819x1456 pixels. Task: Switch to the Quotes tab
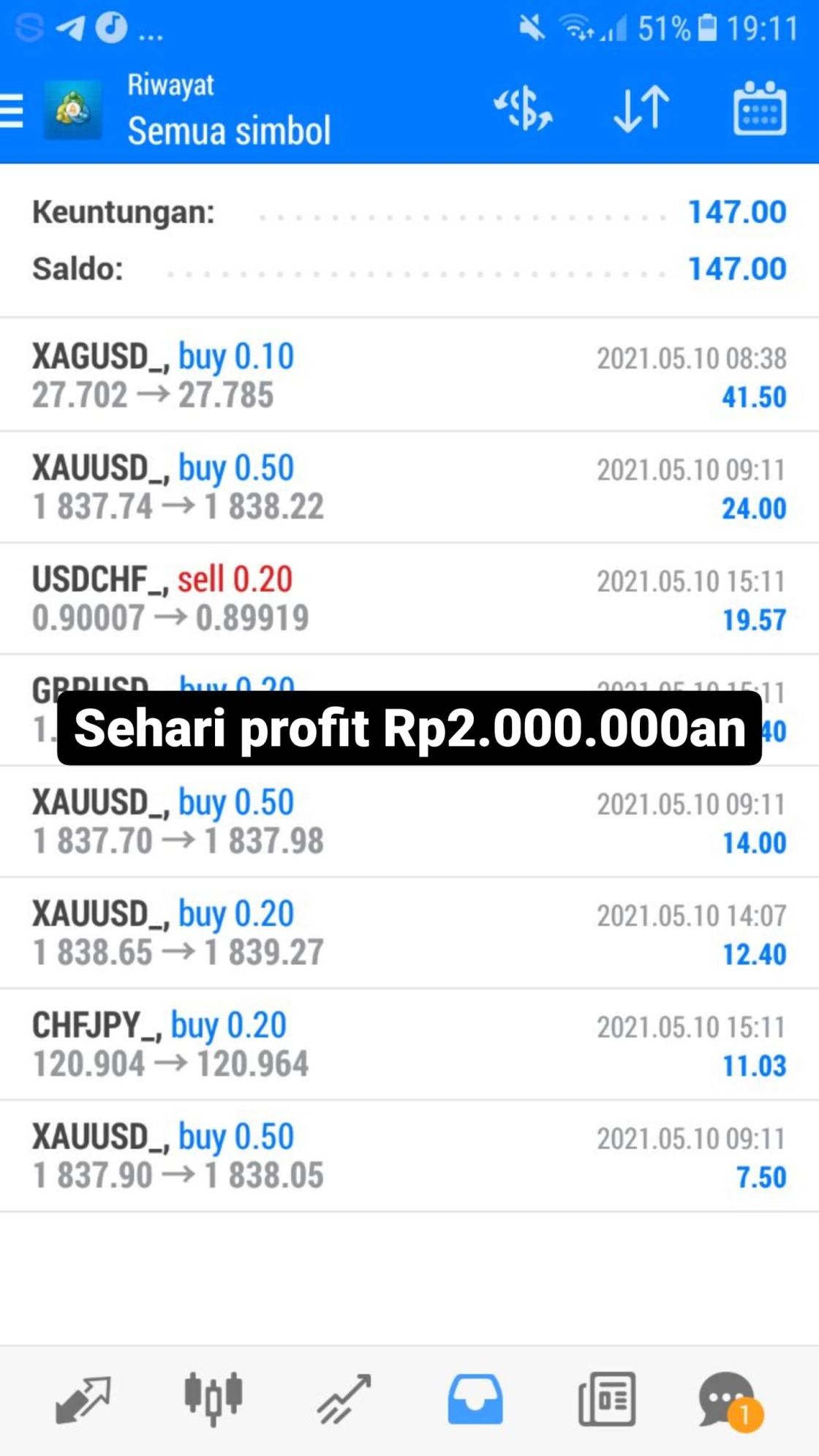click(x=83, y=1398)
